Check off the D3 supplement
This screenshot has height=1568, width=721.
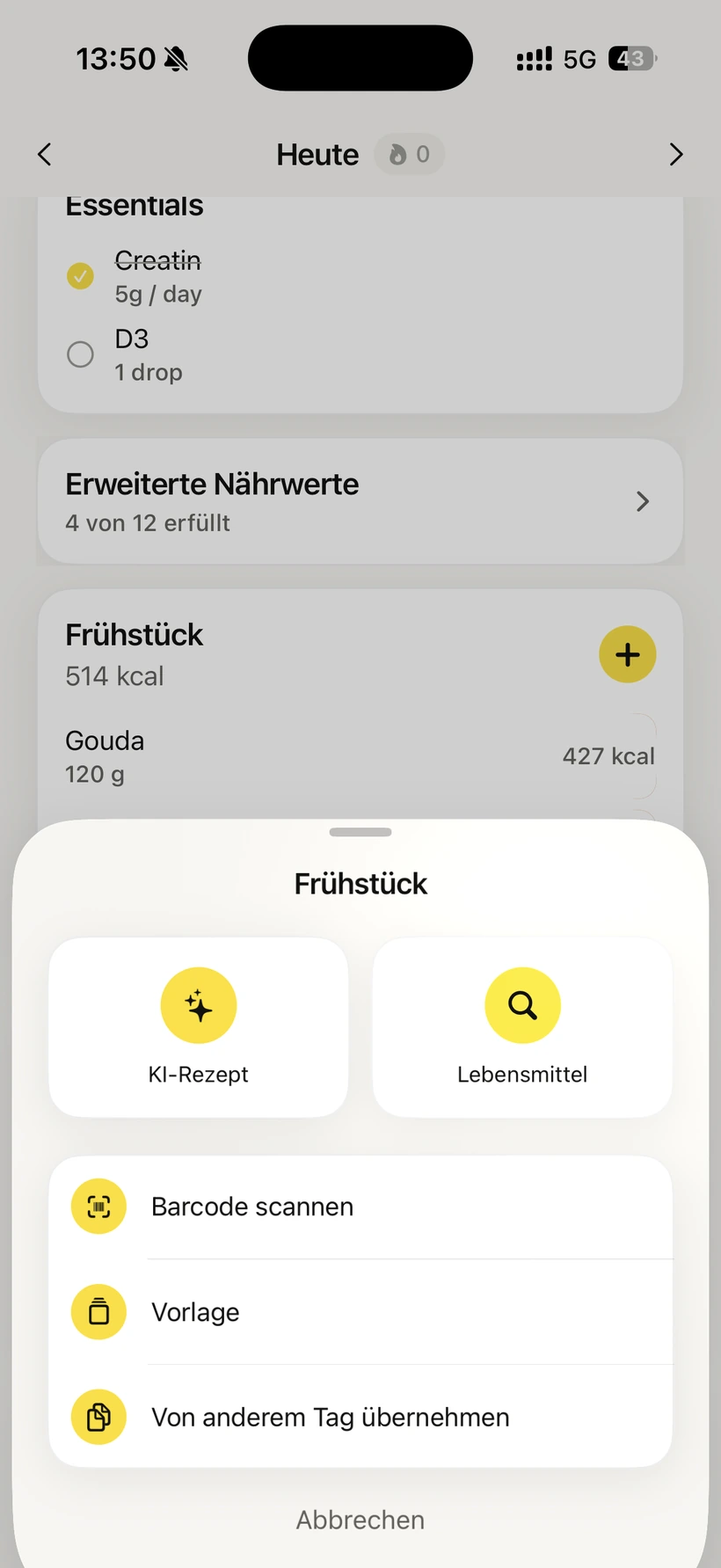coord(80,354)
